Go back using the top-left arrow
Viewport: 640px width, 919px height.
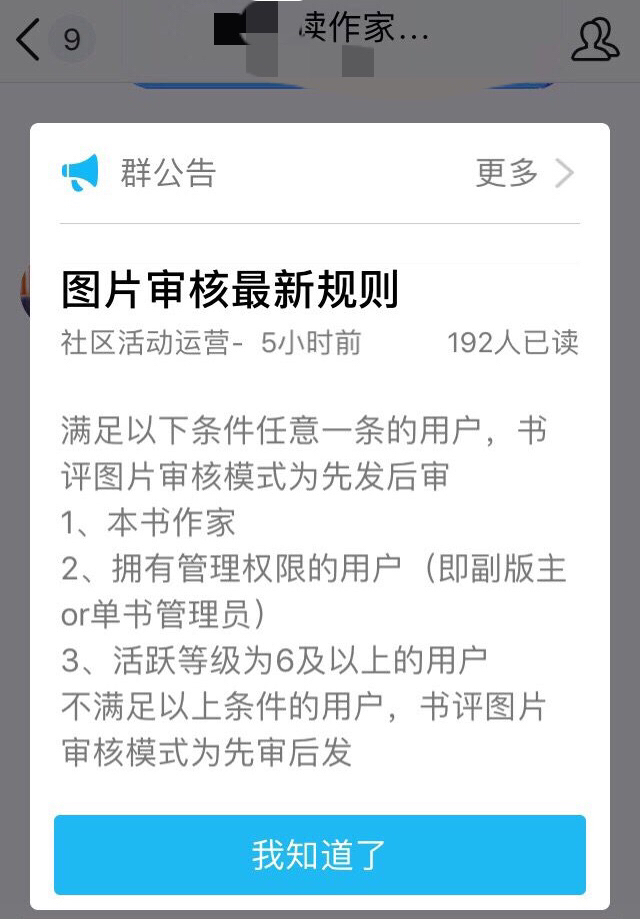29,39
